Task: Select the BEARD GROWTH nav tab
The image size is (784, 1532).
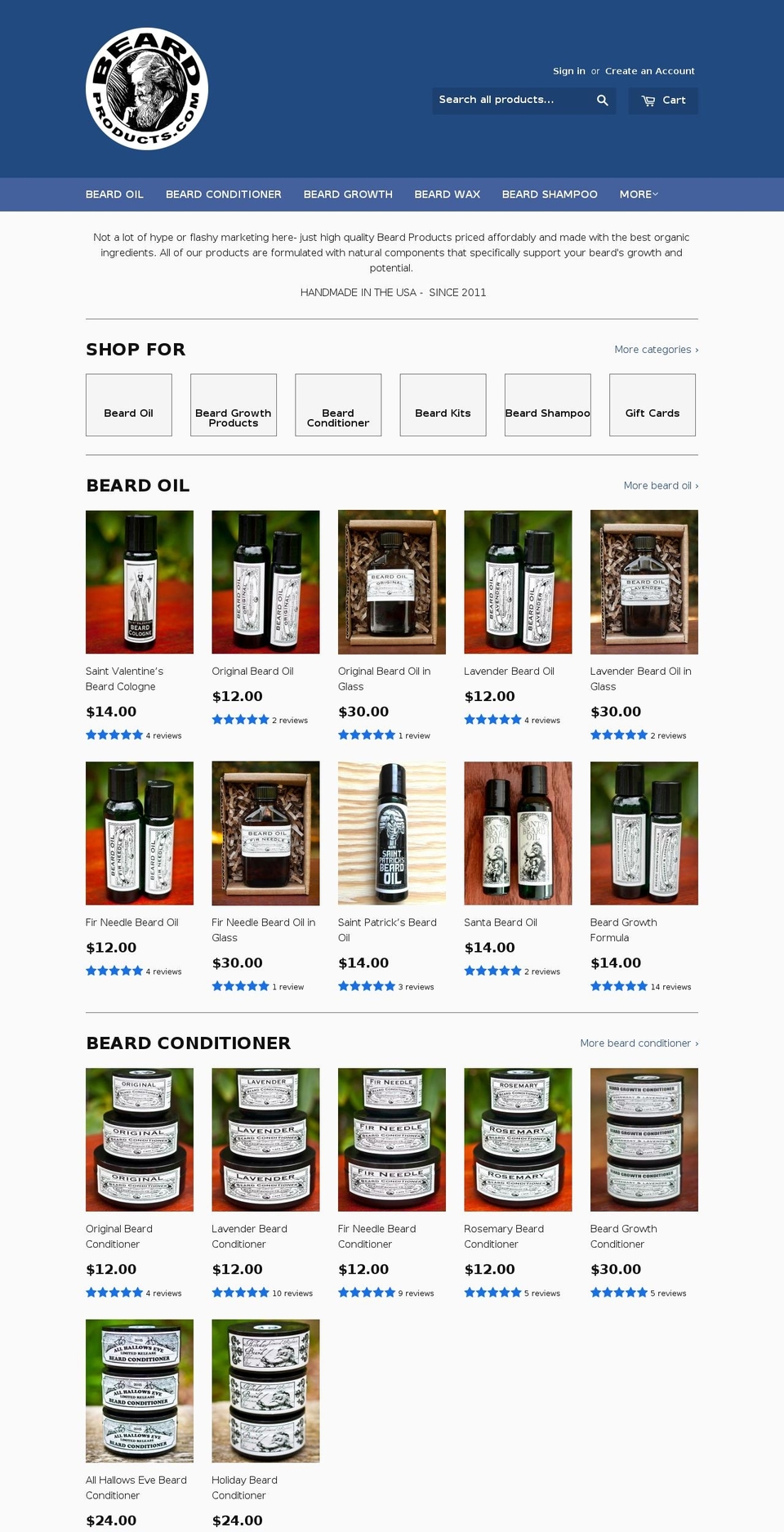Action: click(347, 194)
